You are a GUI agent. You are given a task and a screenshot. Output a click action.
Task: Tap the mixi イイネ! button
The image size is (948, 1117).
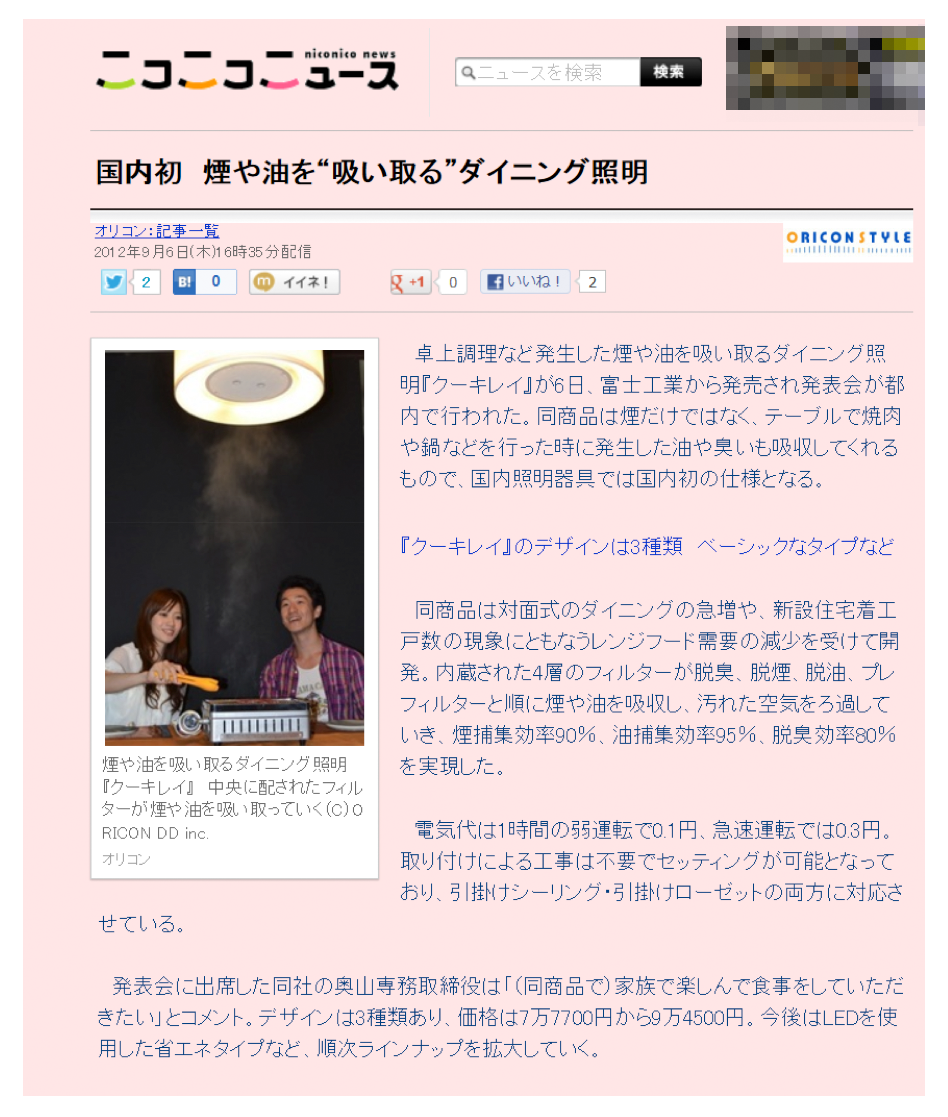click(x=295, y=283)
